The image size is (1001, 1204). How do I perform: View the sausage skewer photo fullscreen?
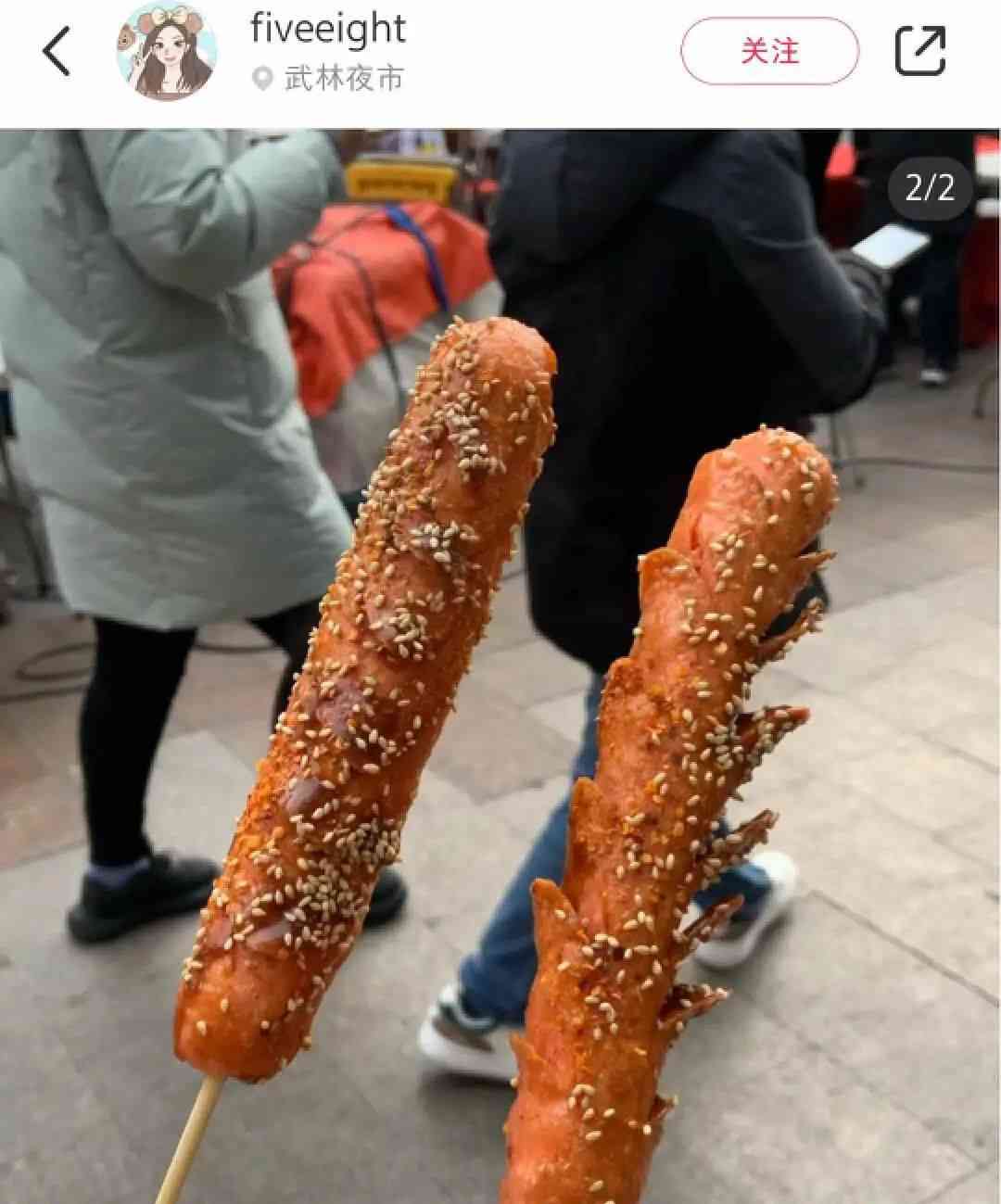click(x=500, y=667)
